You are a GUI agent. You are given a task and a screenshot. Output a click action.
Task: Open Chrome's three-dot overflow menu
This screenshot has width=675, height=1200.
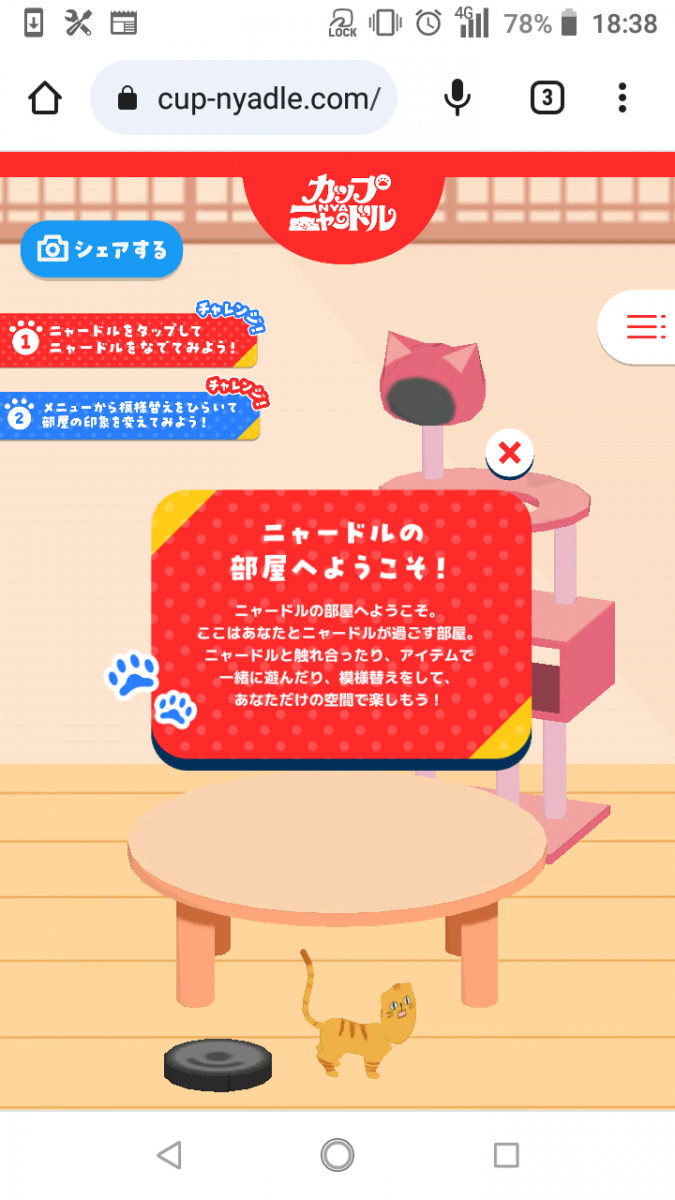pyautogui.click(x=622, y=98)
